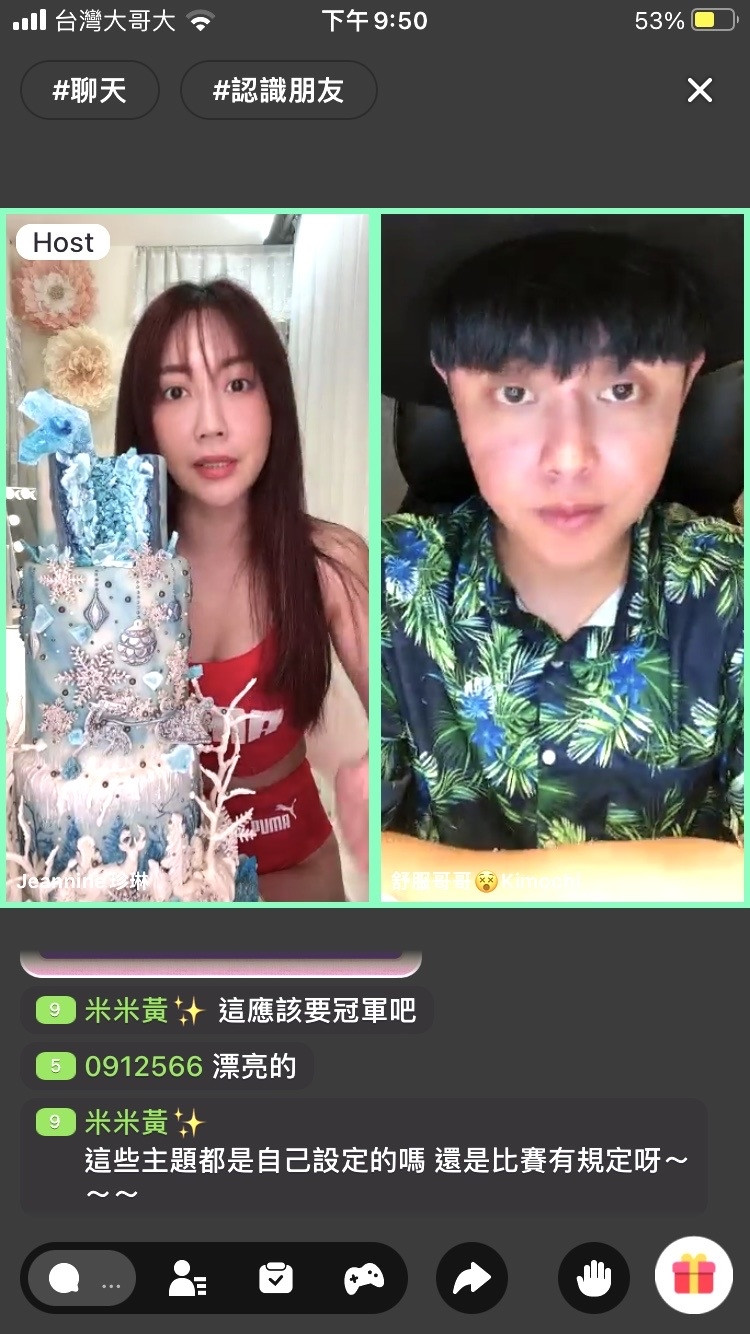Open the viewer list icon
750x1334 pixels.
coord(187,1278)
